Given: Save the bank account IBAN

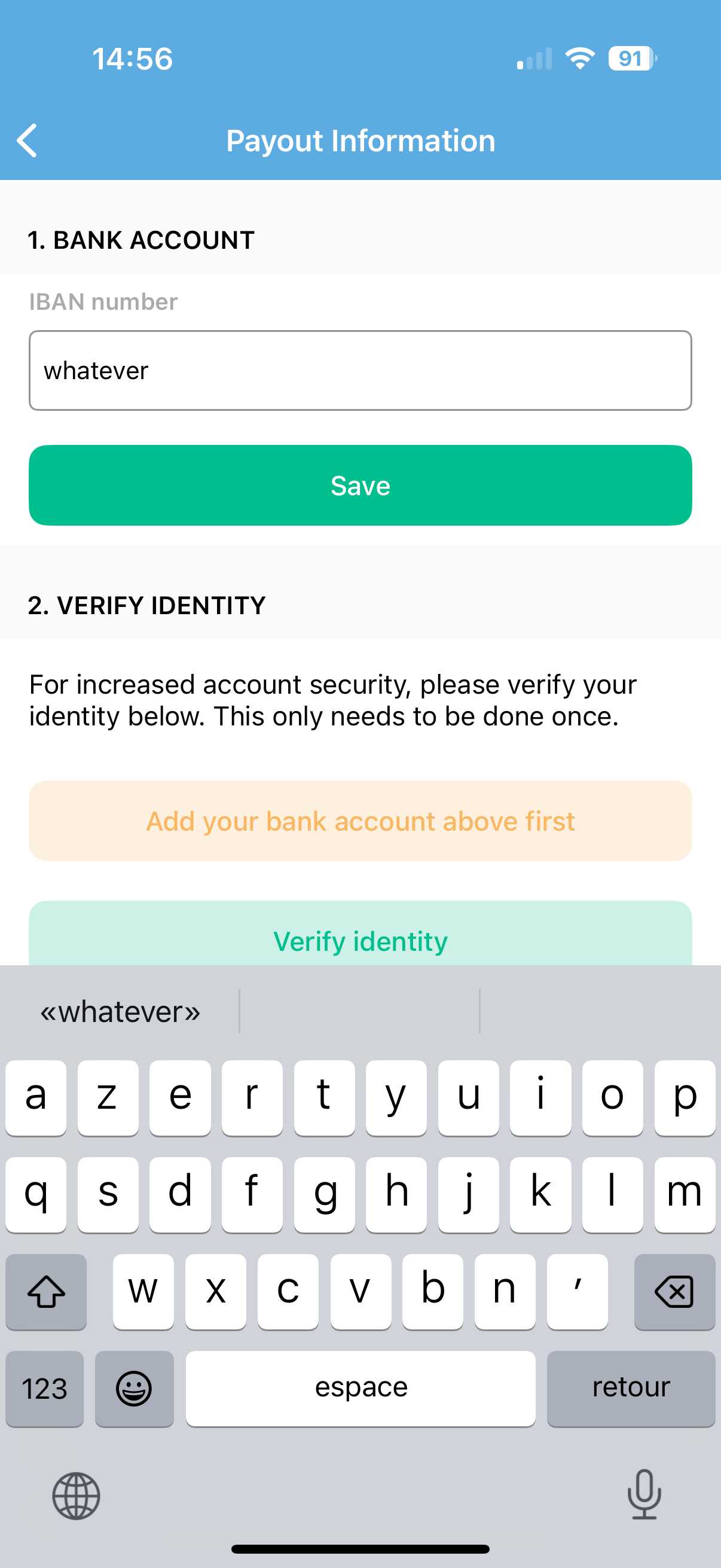Looking at the screenshot, I should coord(360,485).
